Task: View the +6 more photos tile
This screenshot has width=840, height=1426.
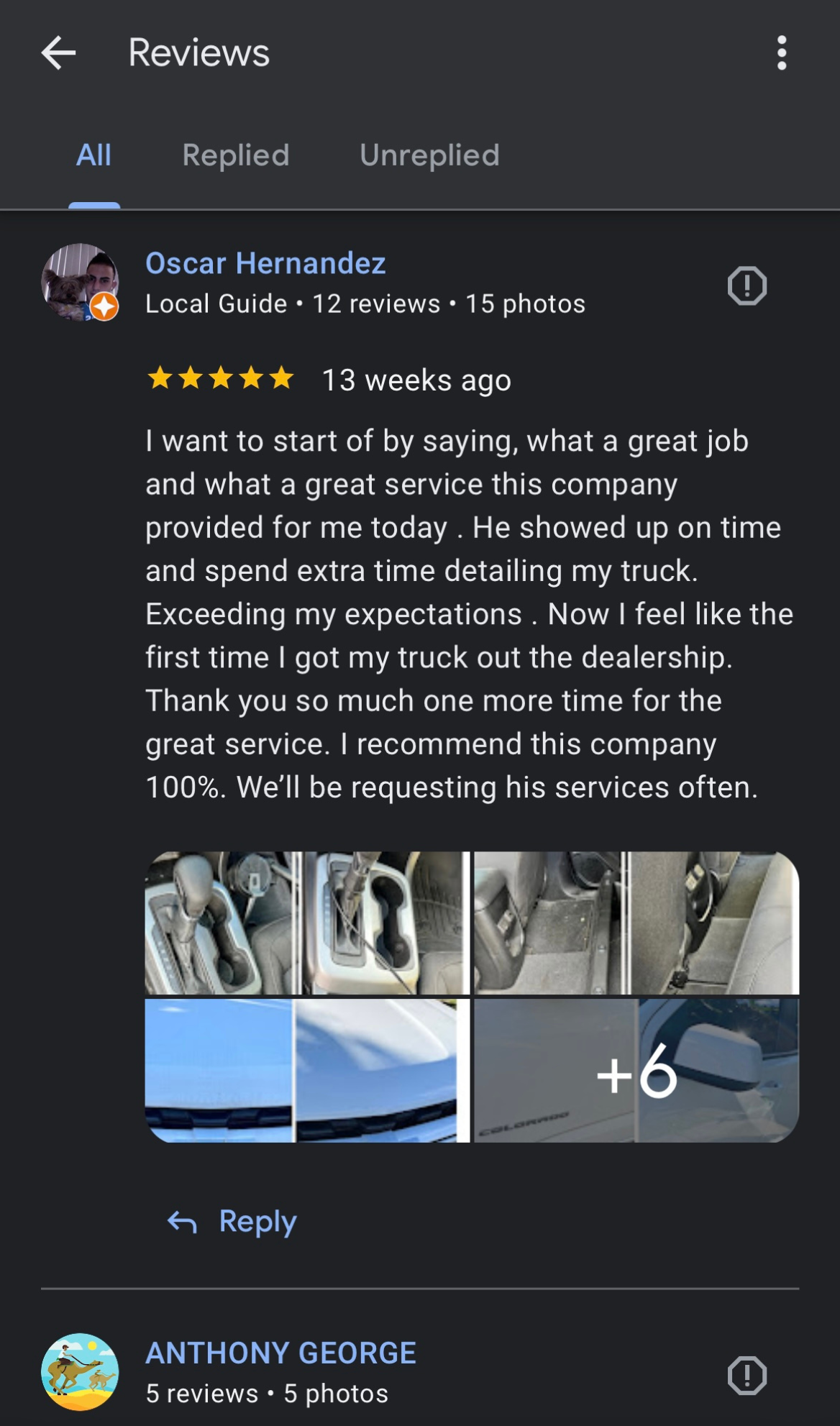Action: click(x=636, y=1070)
